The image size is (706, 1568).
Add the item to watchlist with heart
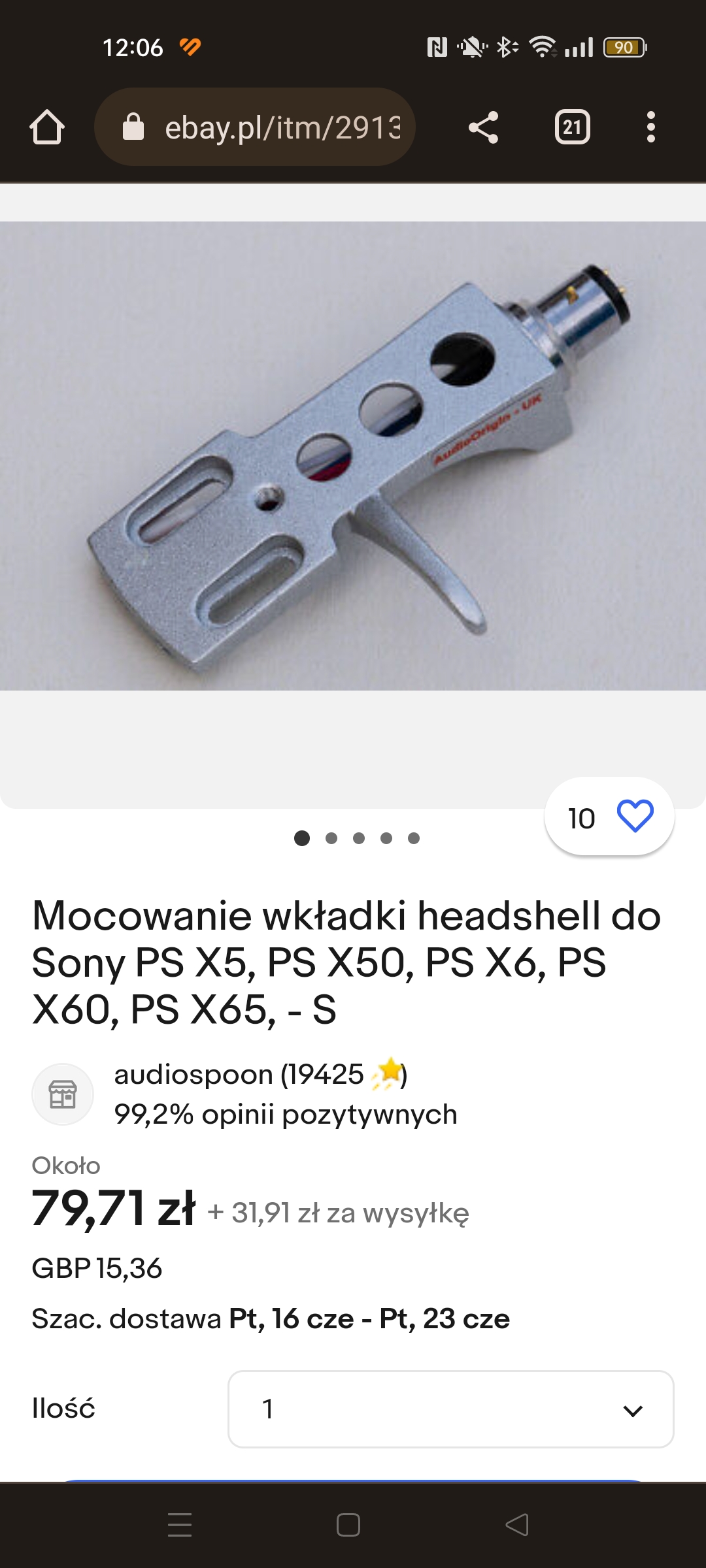[635, 817]
